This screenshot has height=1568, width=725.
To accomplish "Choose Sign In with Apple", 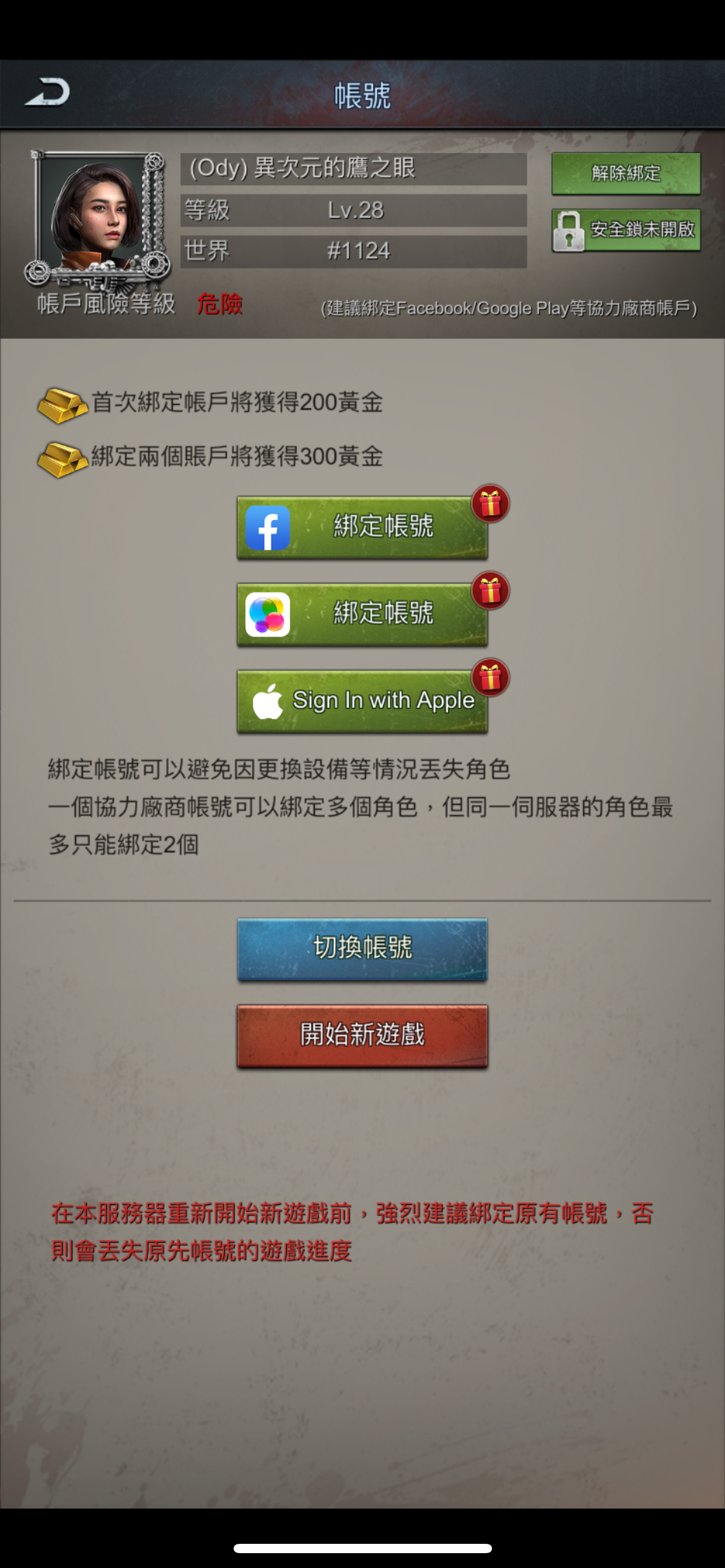I will pos(362,701).
